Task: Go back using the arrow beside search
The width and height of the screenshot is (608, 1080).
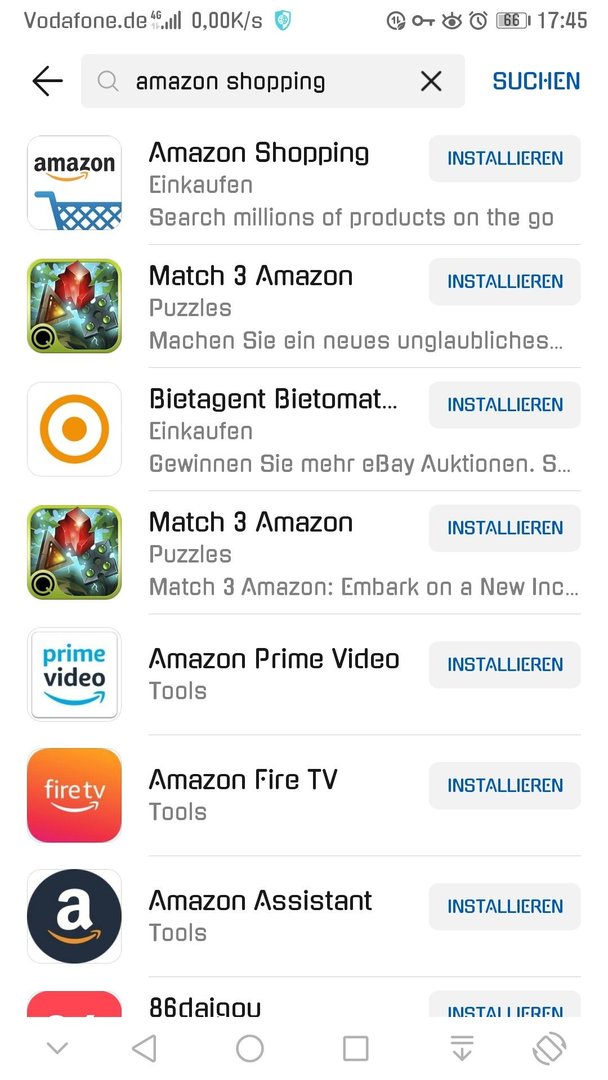Action: click(48, 81)
